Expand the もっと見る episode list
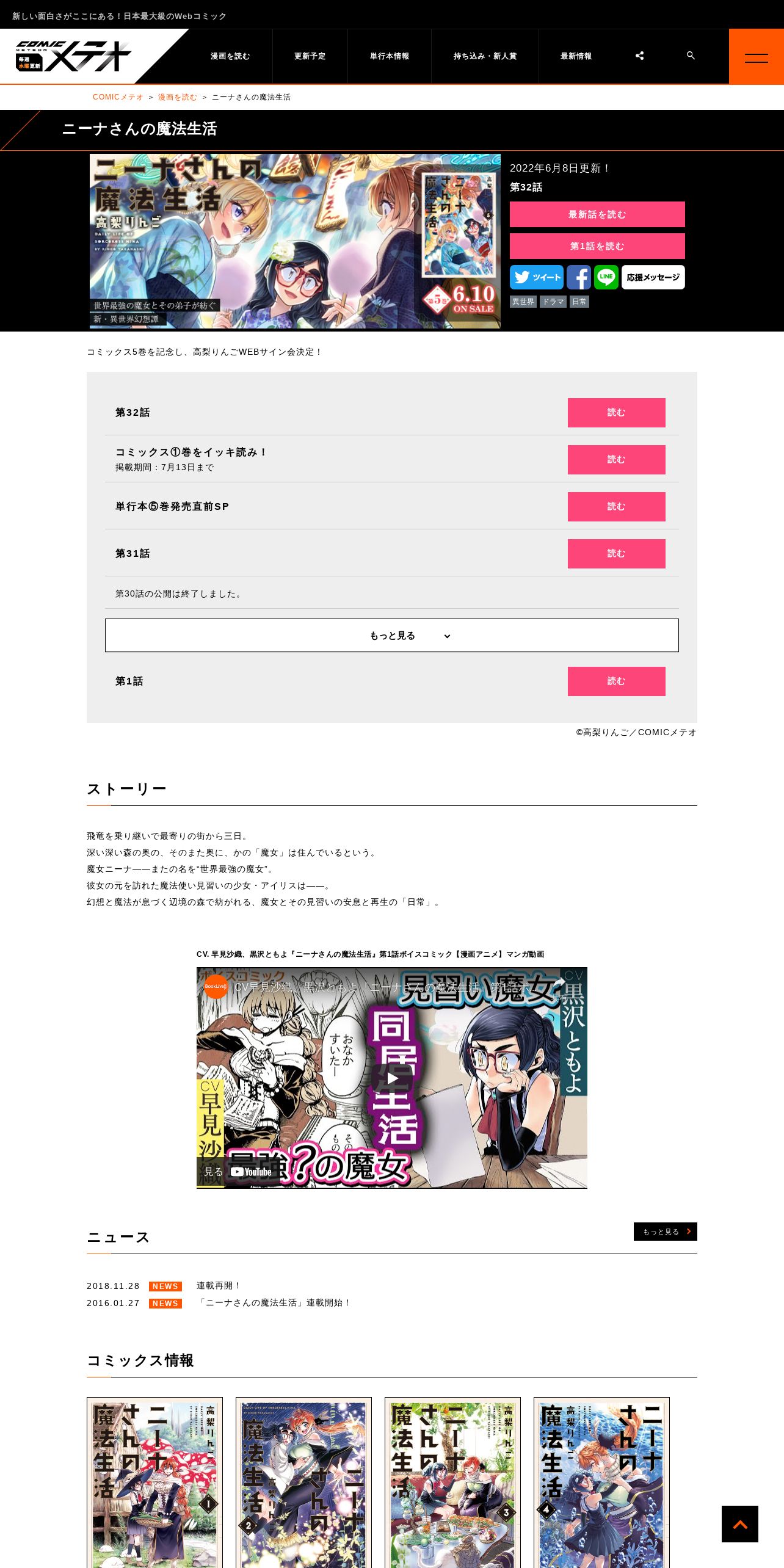 click(392, 636)
